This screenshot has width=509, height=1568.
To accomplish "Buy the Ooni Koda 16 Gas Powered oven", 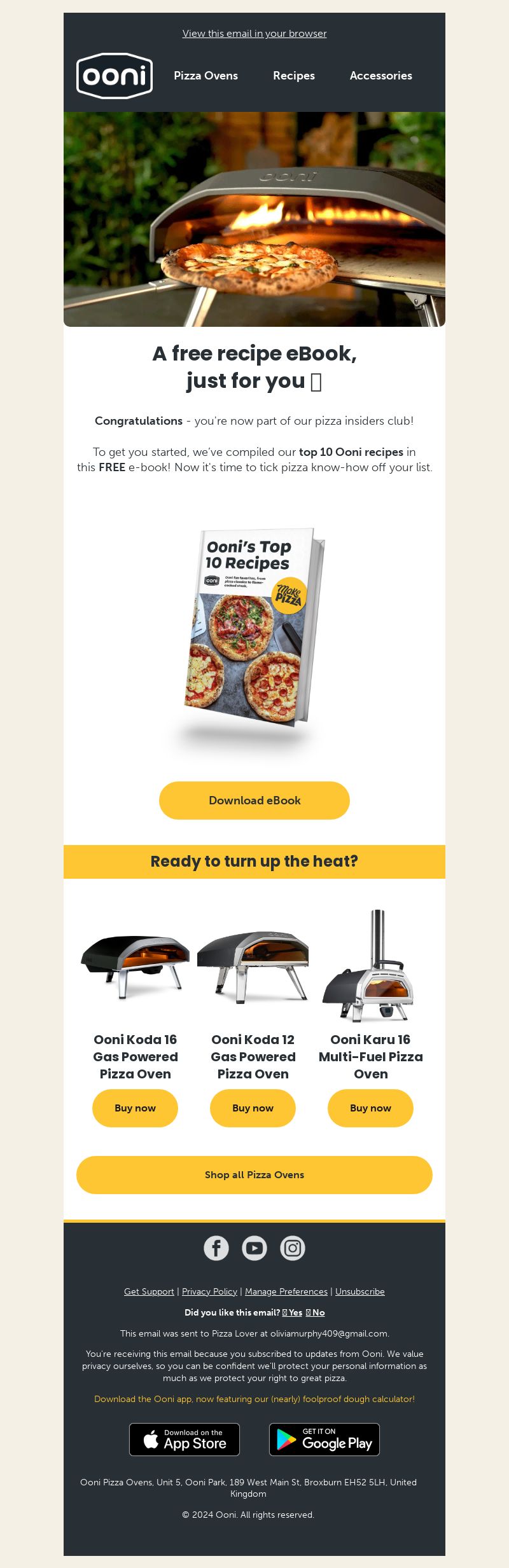I will pos(135,1108).
